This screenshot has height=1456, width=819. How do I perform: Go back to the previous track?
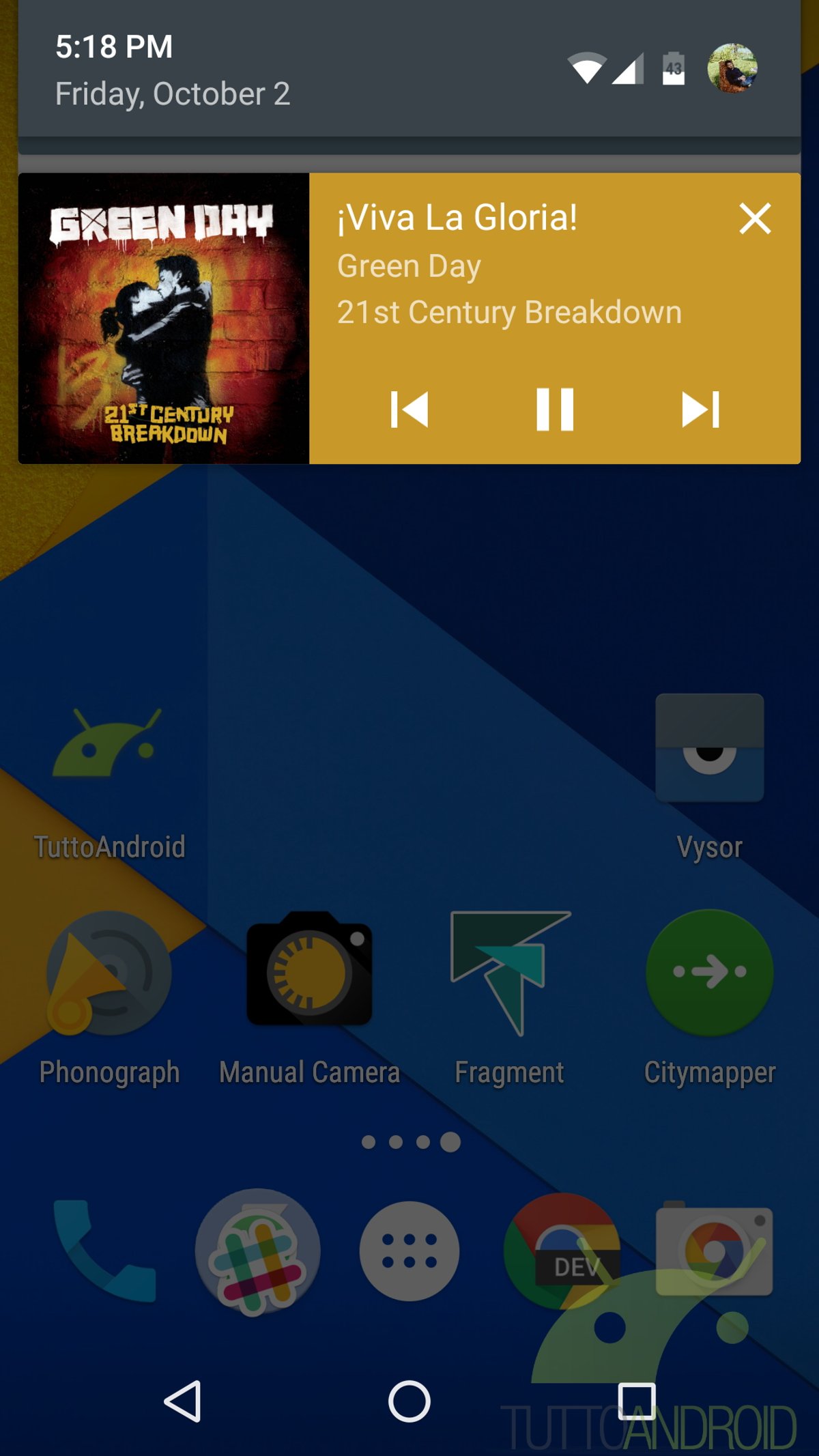tap(409, 410)
